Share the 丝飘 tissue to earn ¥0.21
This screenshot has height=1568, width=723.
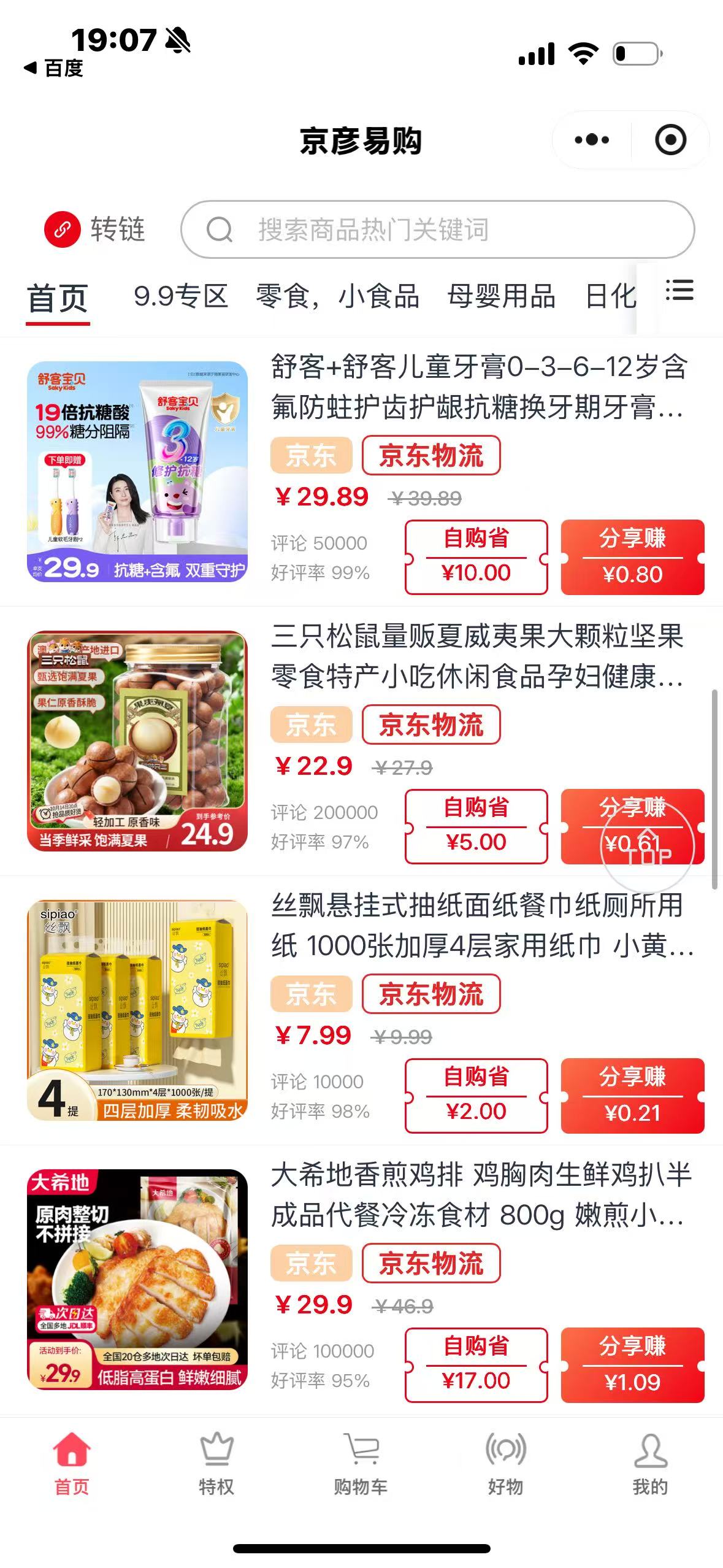tap(632, 1096)
